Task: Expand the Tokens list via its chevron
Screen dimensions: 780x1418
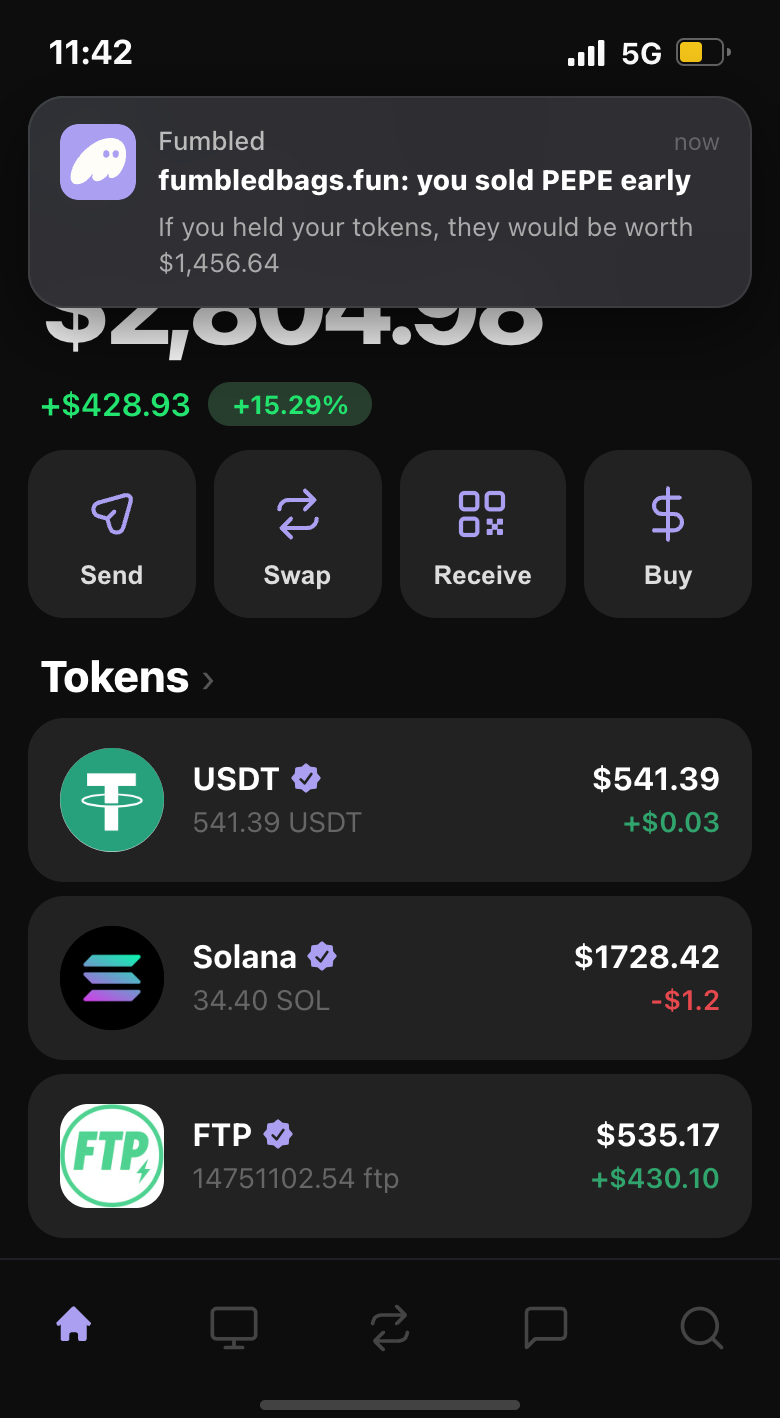Action: click(208, 681)
